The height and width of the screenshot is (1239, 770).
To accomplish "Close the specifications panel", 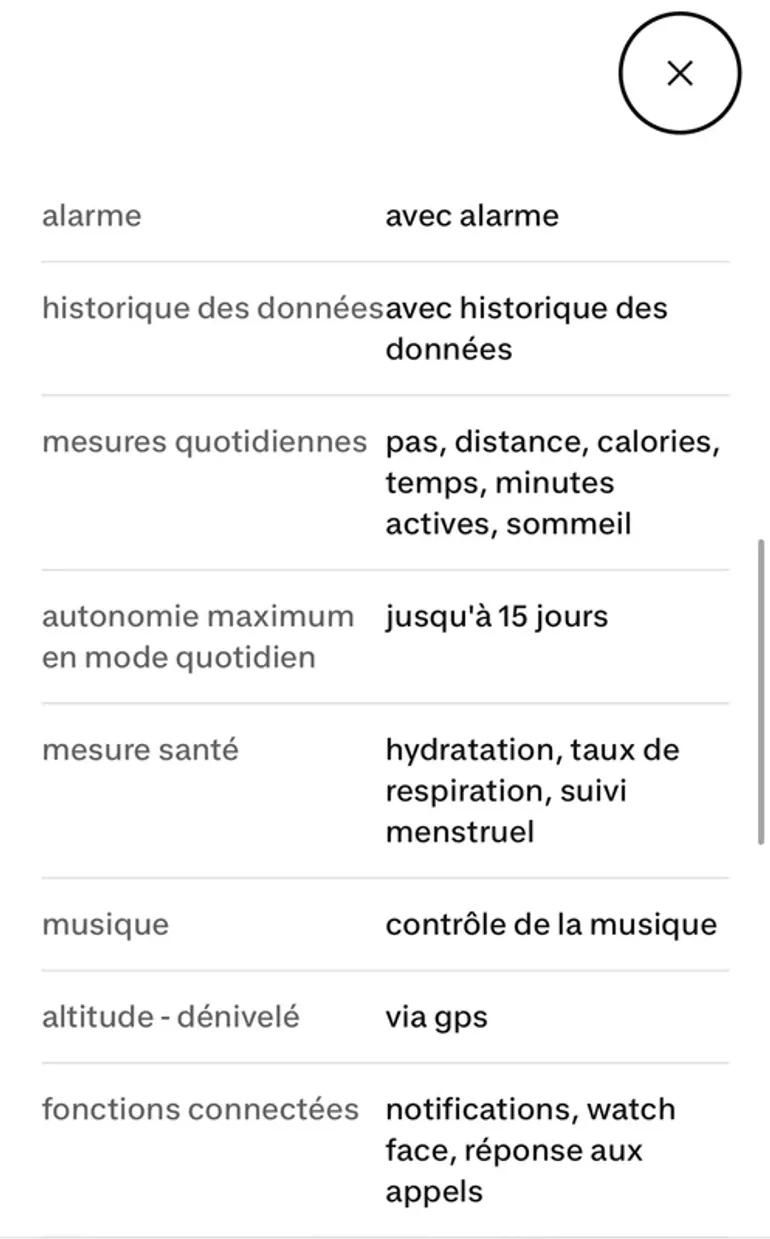I will click(x=680, y=73).
